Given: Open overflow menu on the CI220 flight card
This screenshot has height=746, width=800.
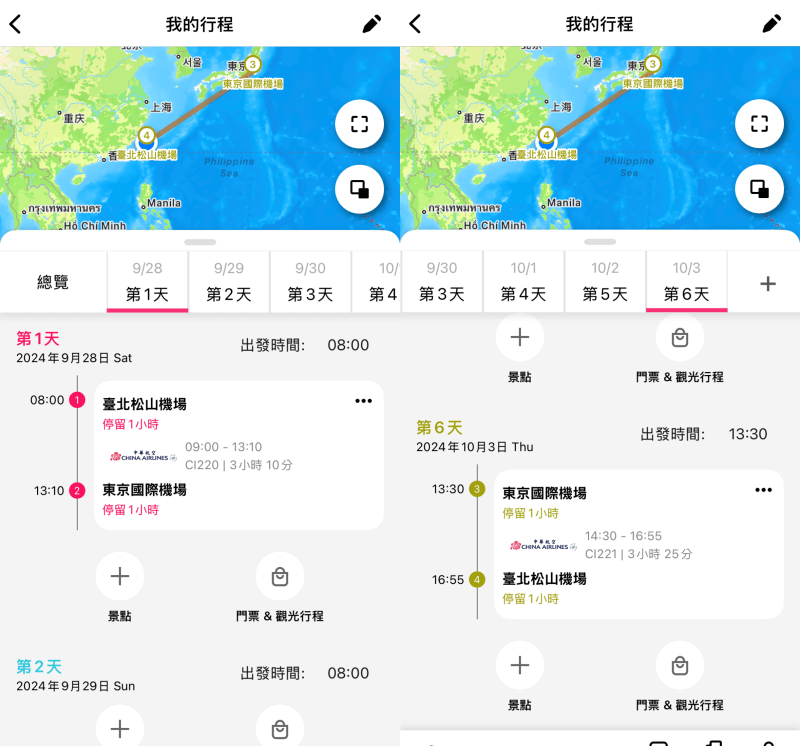Looking at the screenshot, I should [x=363, y=401].
